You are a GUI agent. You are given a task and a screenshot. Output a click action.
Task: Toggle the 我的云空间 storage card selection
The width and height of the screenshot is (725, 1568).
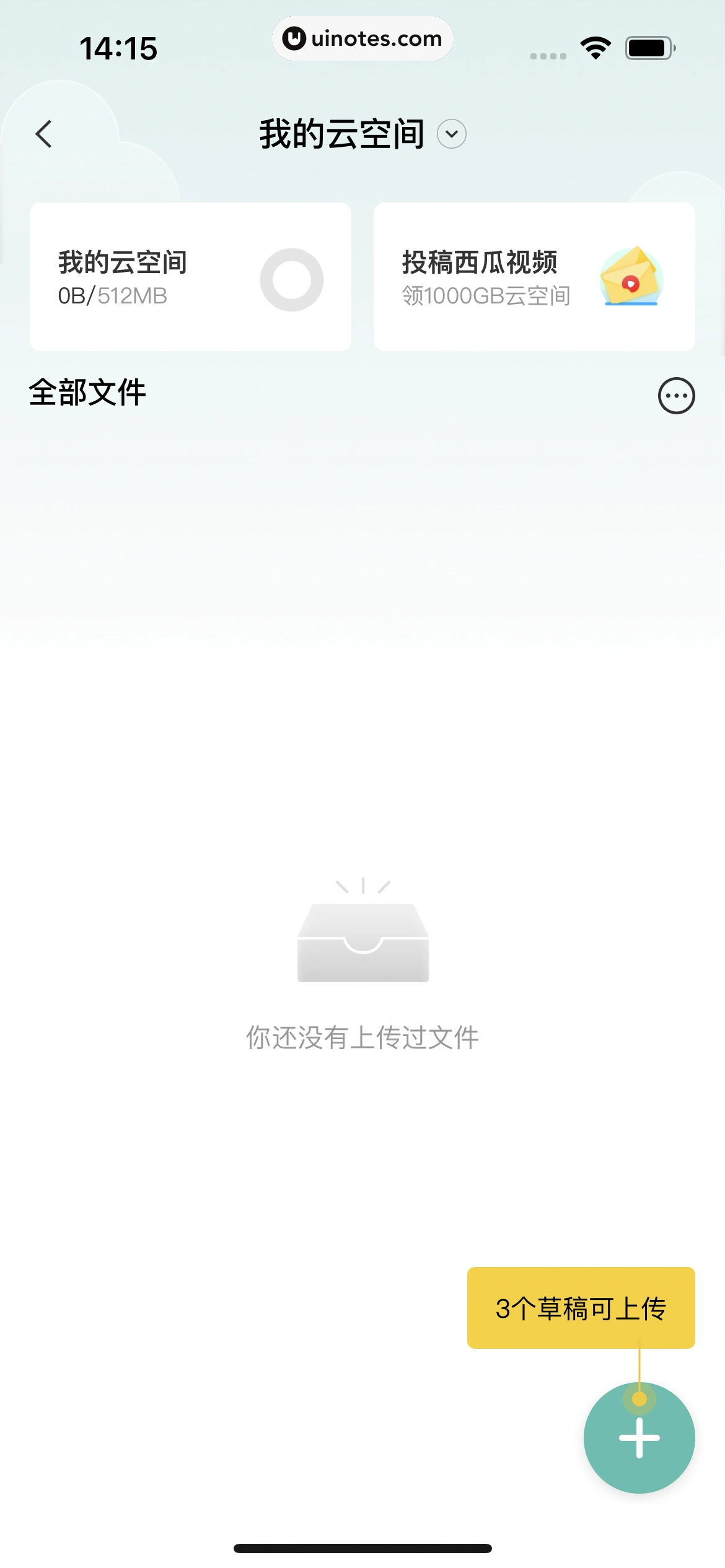click(x=190, y=276)
